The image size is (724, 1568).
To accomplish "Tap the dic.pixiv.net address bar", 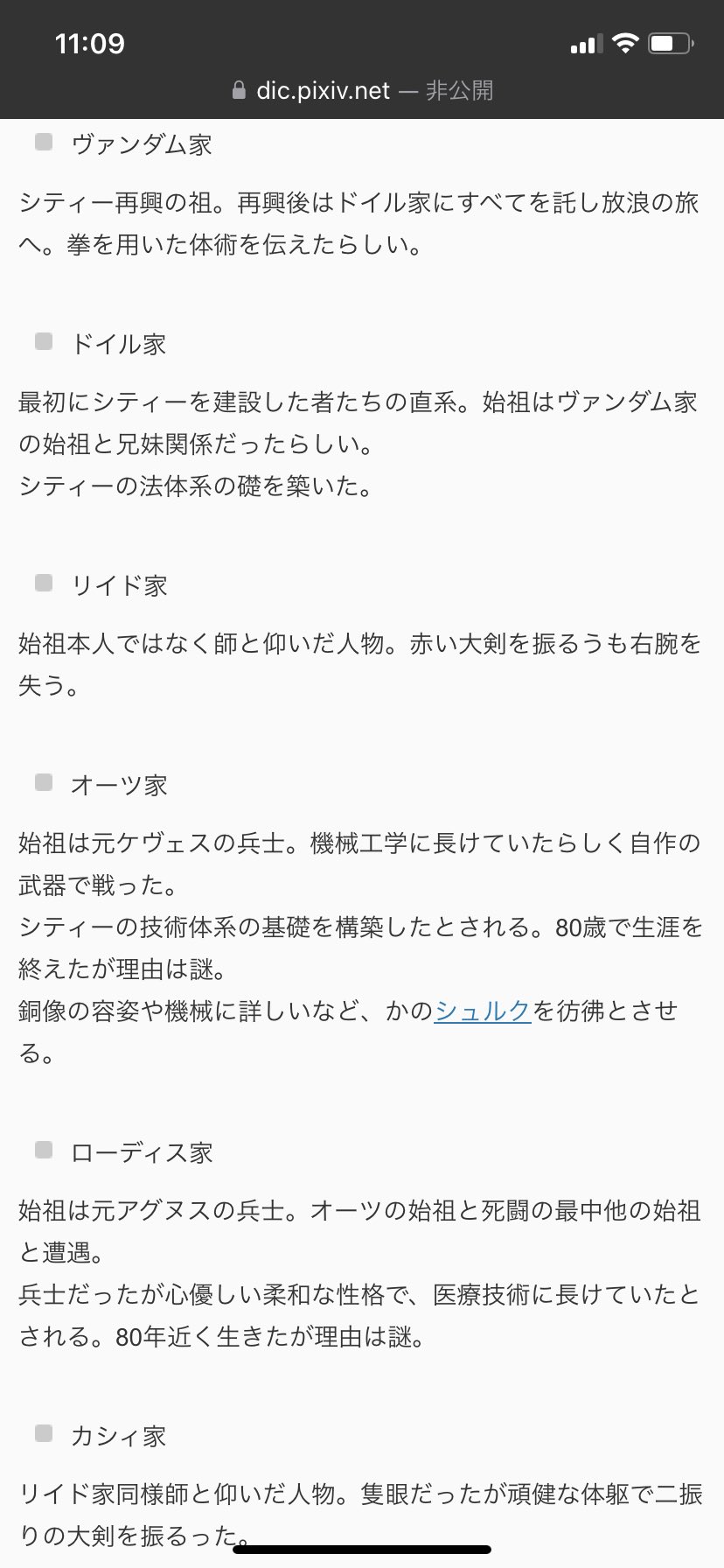I will pyautogui.click(x=362, y=90).
